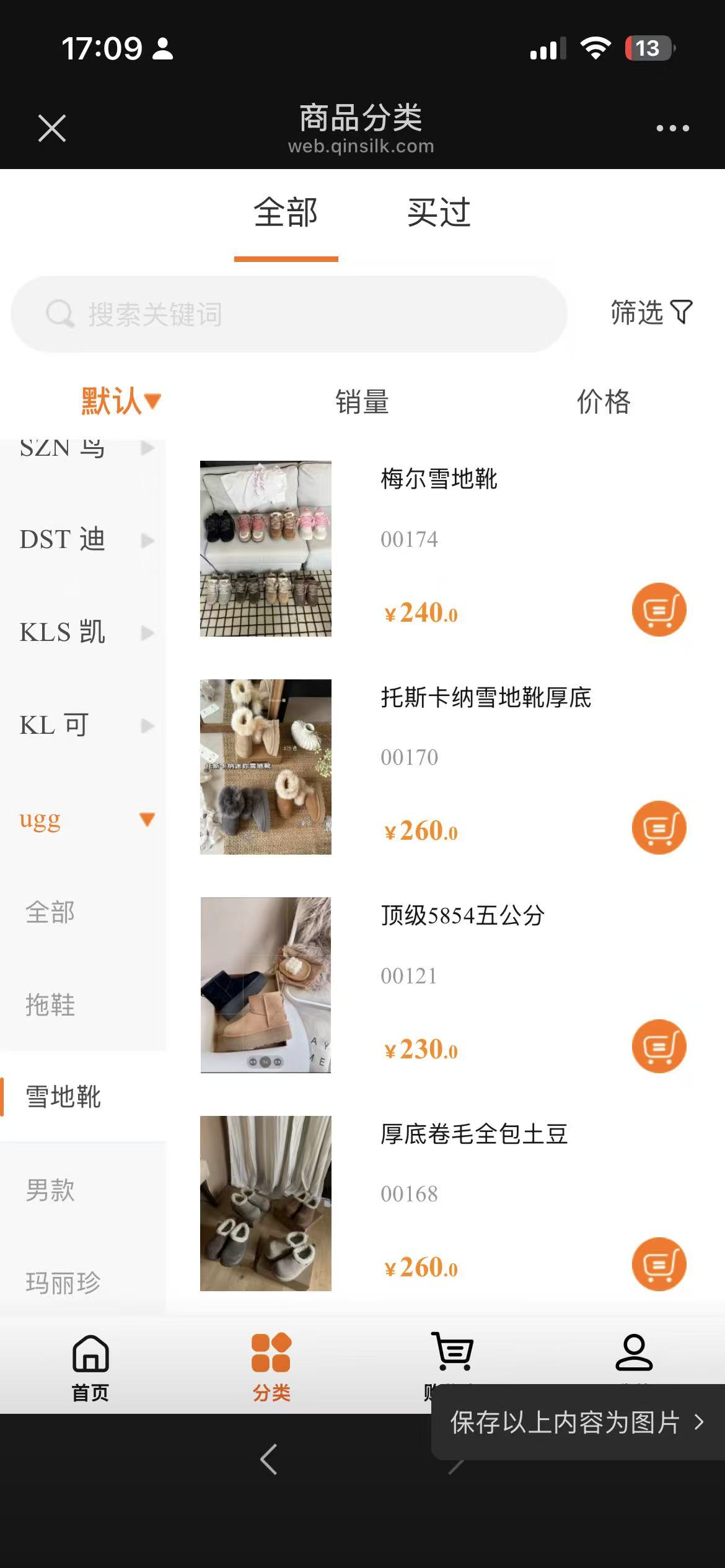Switch to the 买过 tab
This screenshot has width=725, height=1568.
pyautogui.click(x=439, y=212)
